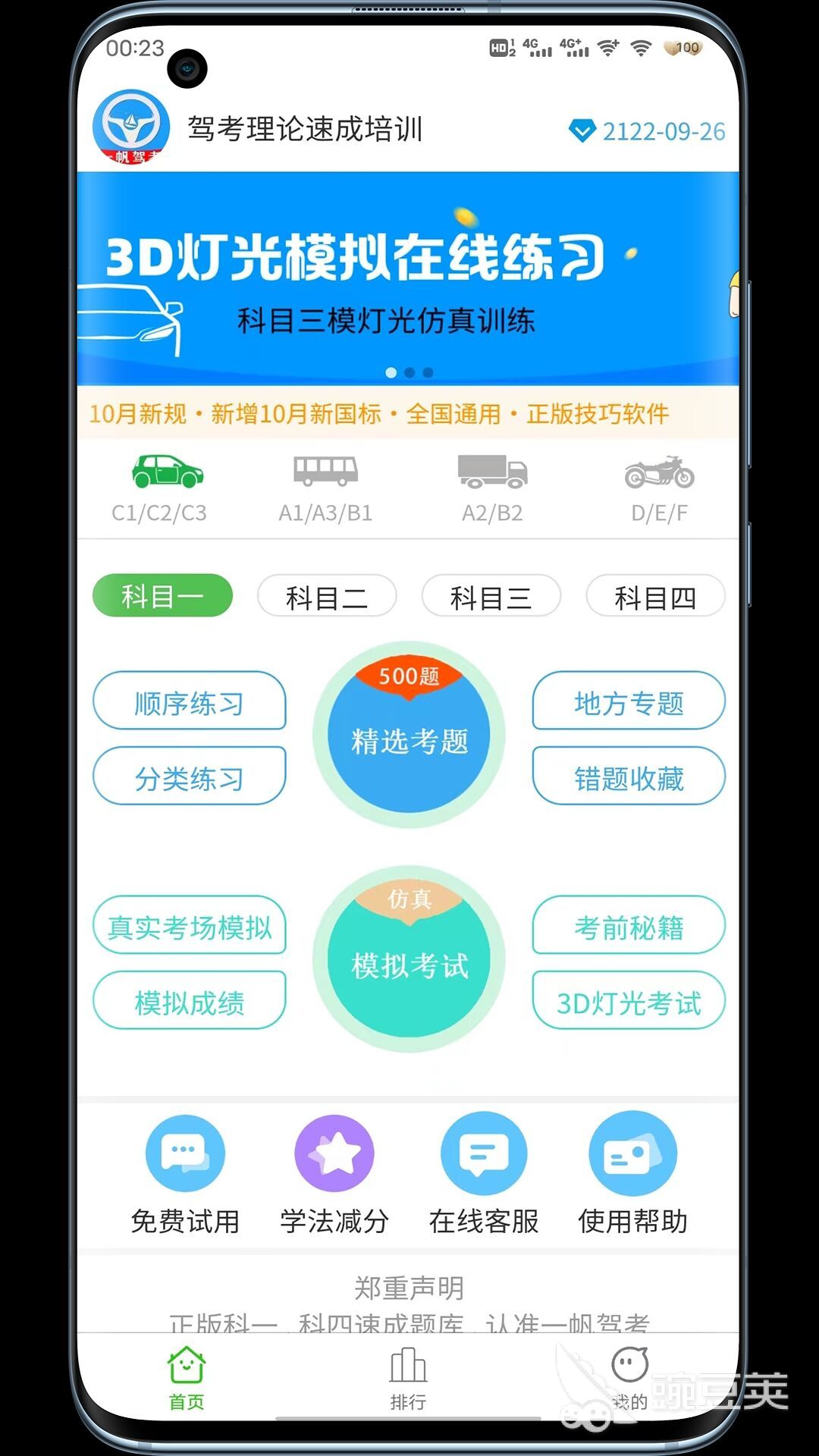Open the 3D灯光考试 button
The height and width of the screenshot is (1456, 819).
[629, 1001]
